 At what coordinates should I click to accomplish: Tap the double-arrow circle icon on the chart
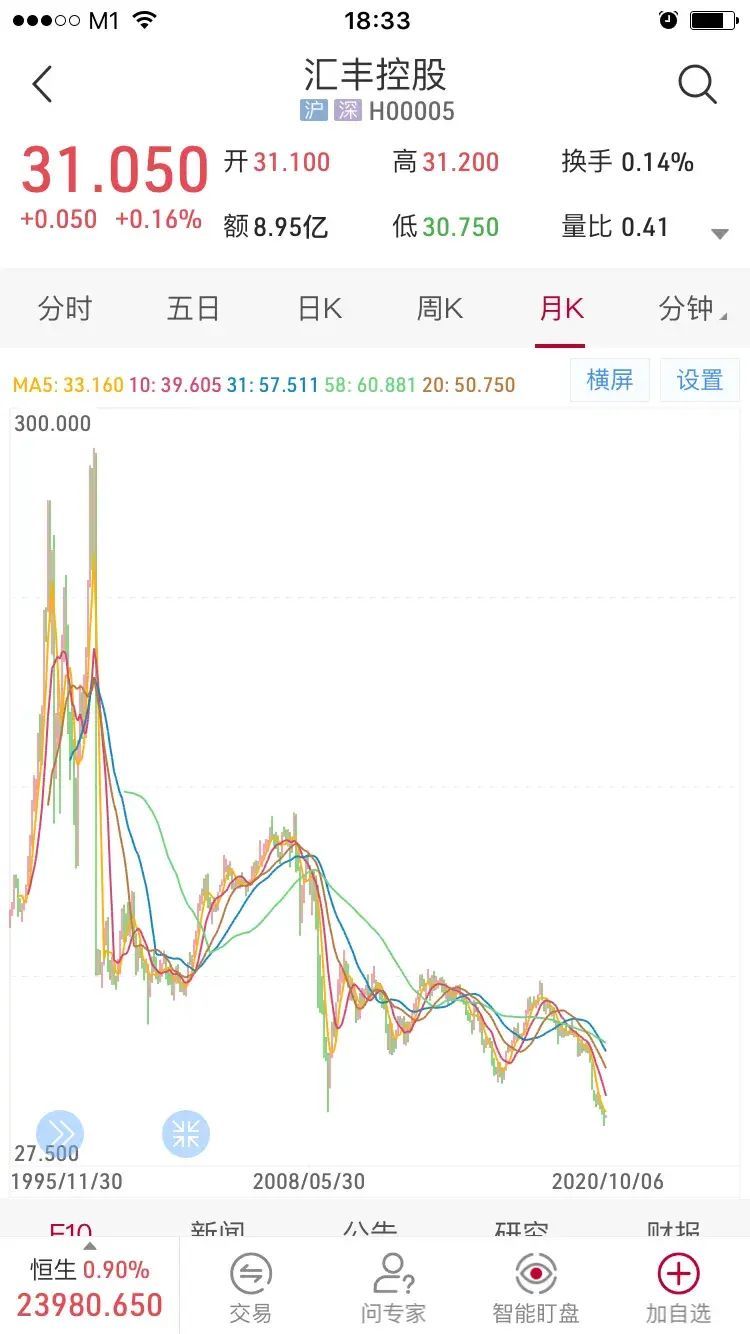tap(61, 1133)
